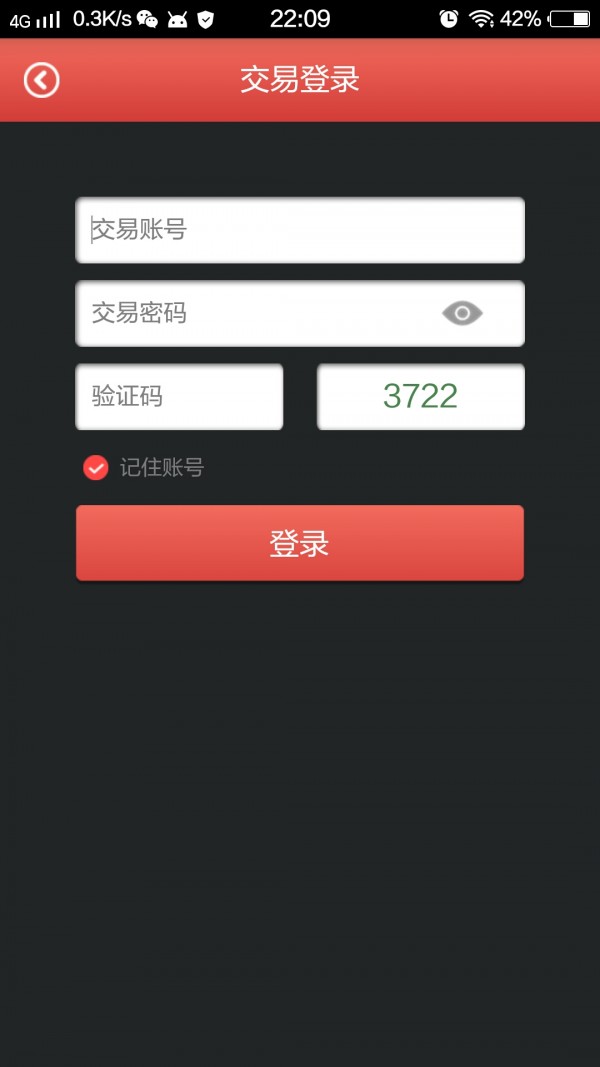This screenshot has height=1067, width=600.
Task: Tap the 登录 login button
Action: click(300, 543)
